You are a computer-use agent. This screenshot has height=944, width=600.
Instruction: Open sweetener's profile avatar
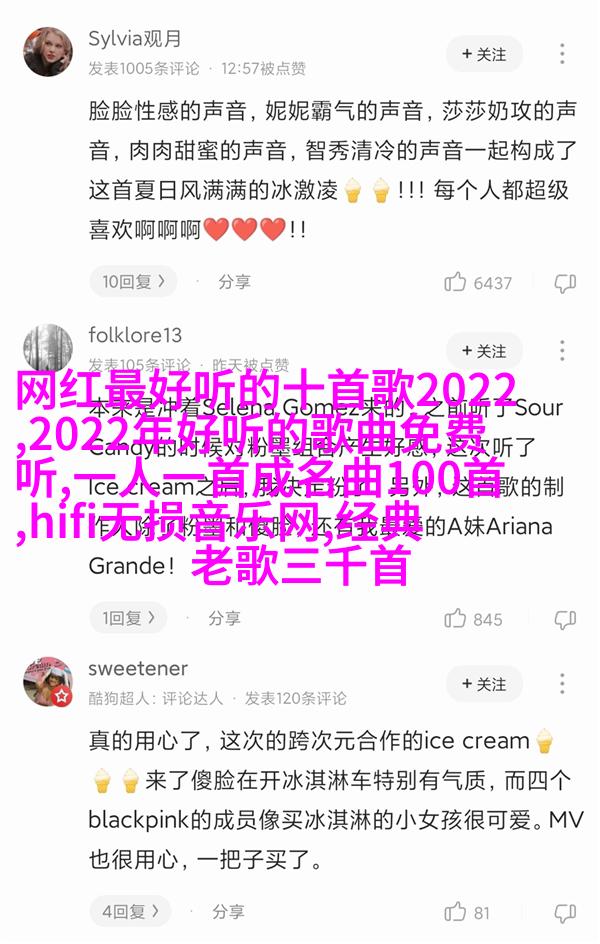coord(48,683)
